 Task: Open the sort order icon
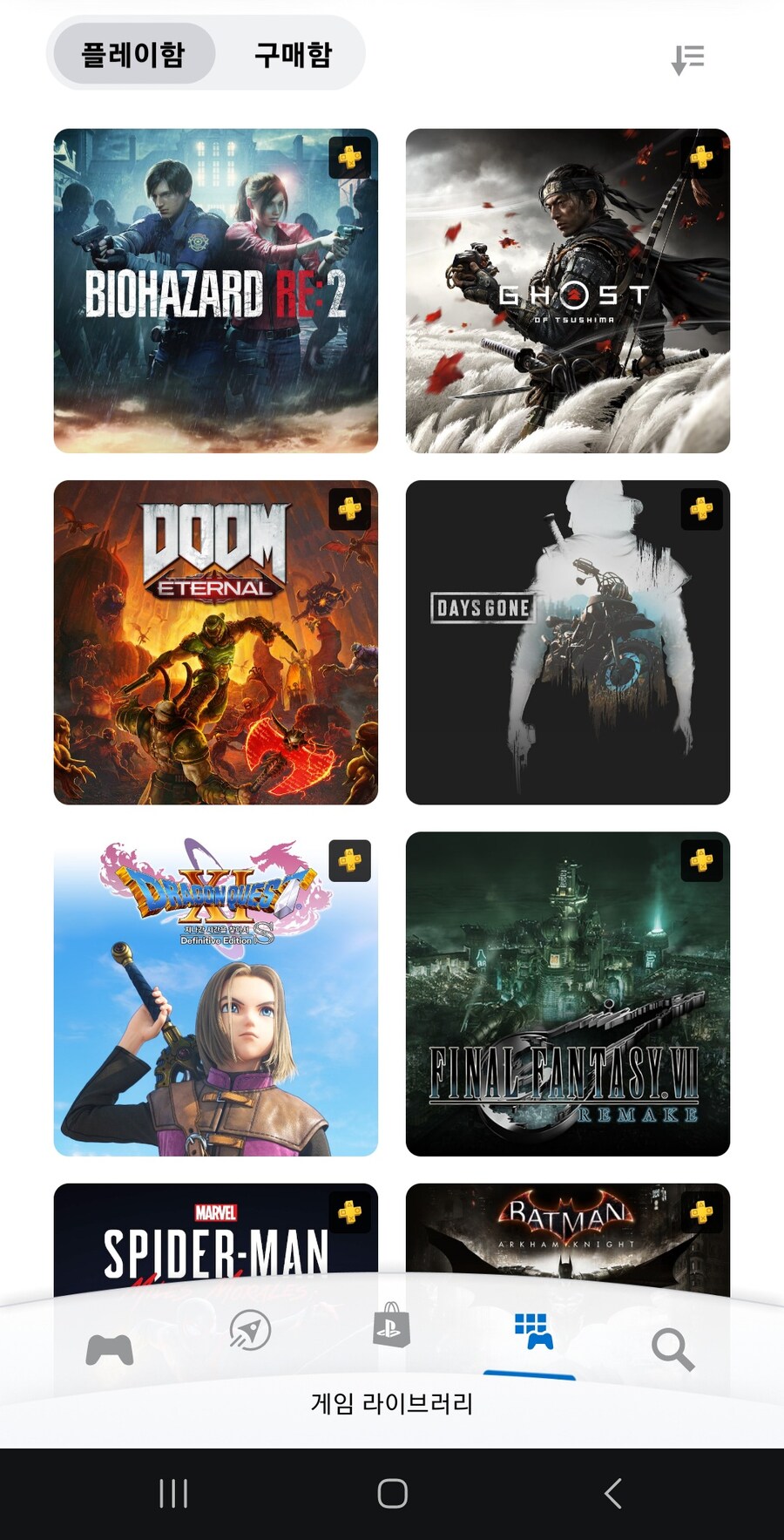(x=688, y=59)
